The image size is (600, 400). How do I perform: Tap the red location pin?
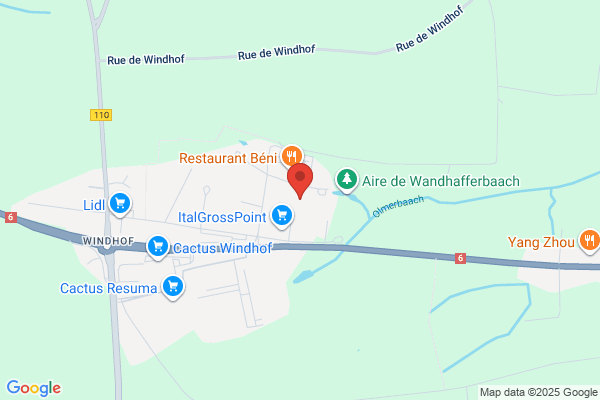300,181
